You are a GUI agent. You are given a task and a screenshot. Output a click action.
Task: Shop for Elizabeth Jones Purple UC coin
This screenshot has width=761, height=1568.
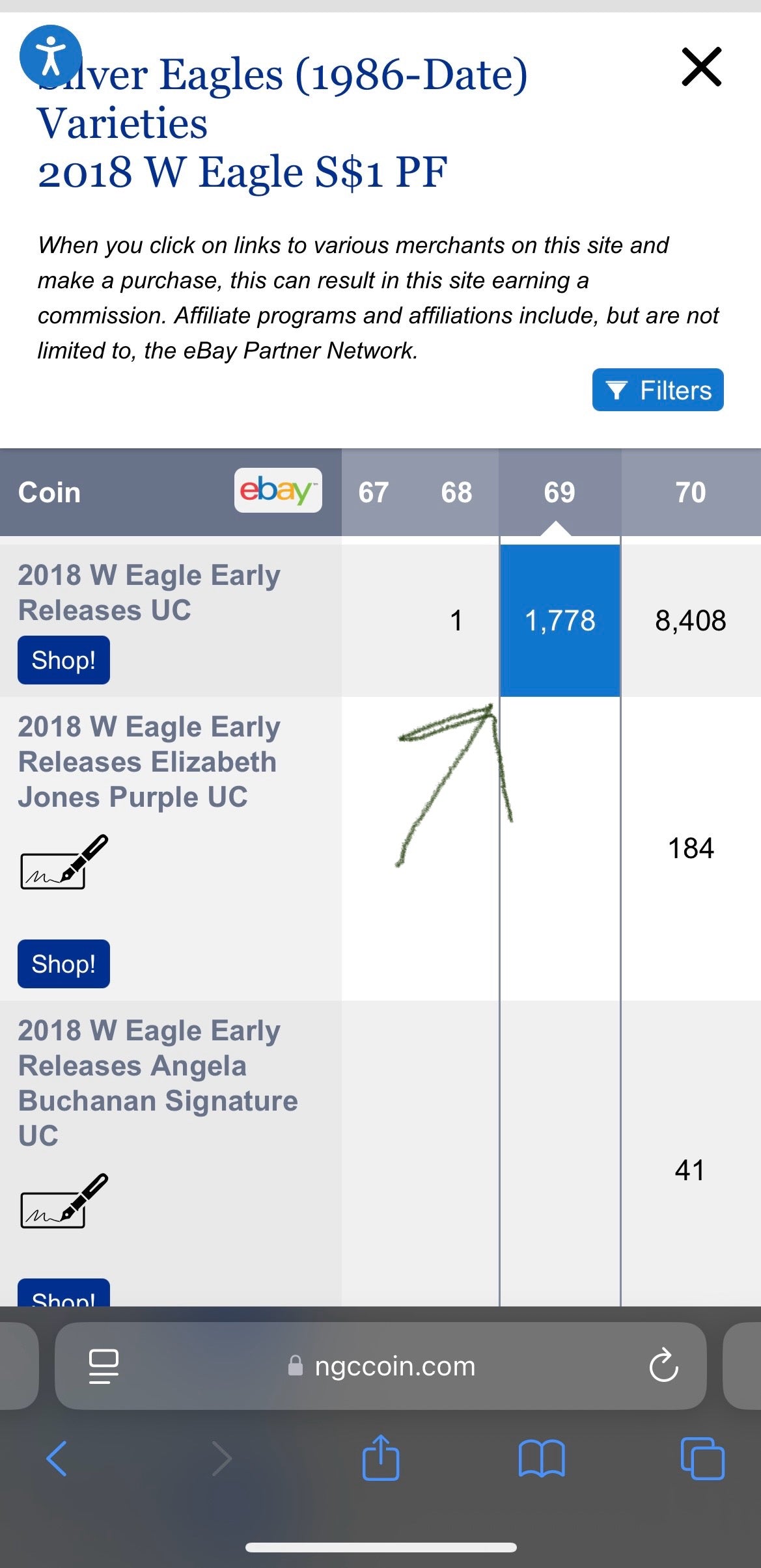coord(64,964)
